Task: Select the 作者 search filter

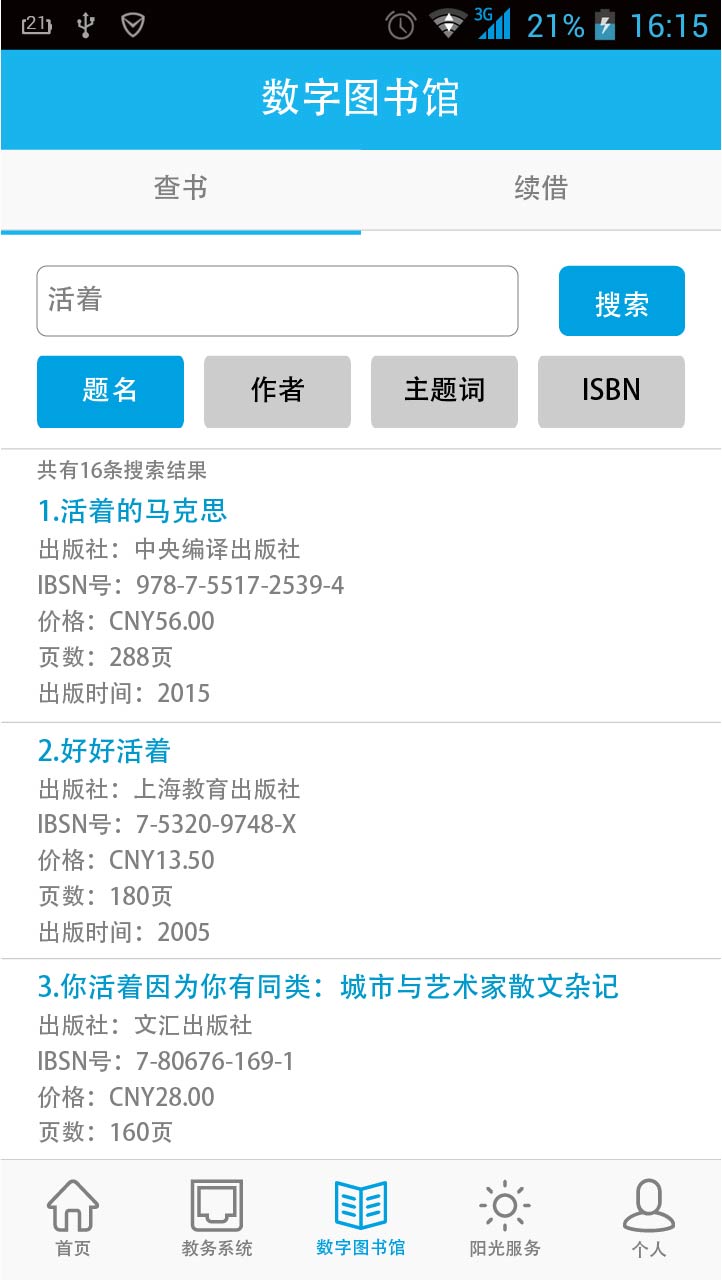Action: (x=277, y=391)
